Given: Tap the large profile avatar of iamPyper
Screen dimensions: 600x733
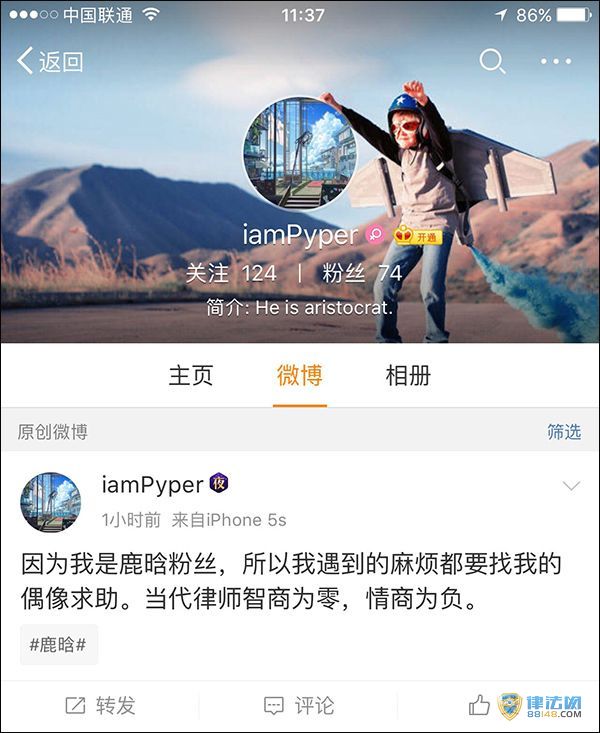Looking at the screenshot, I should [x=299, y=152].
